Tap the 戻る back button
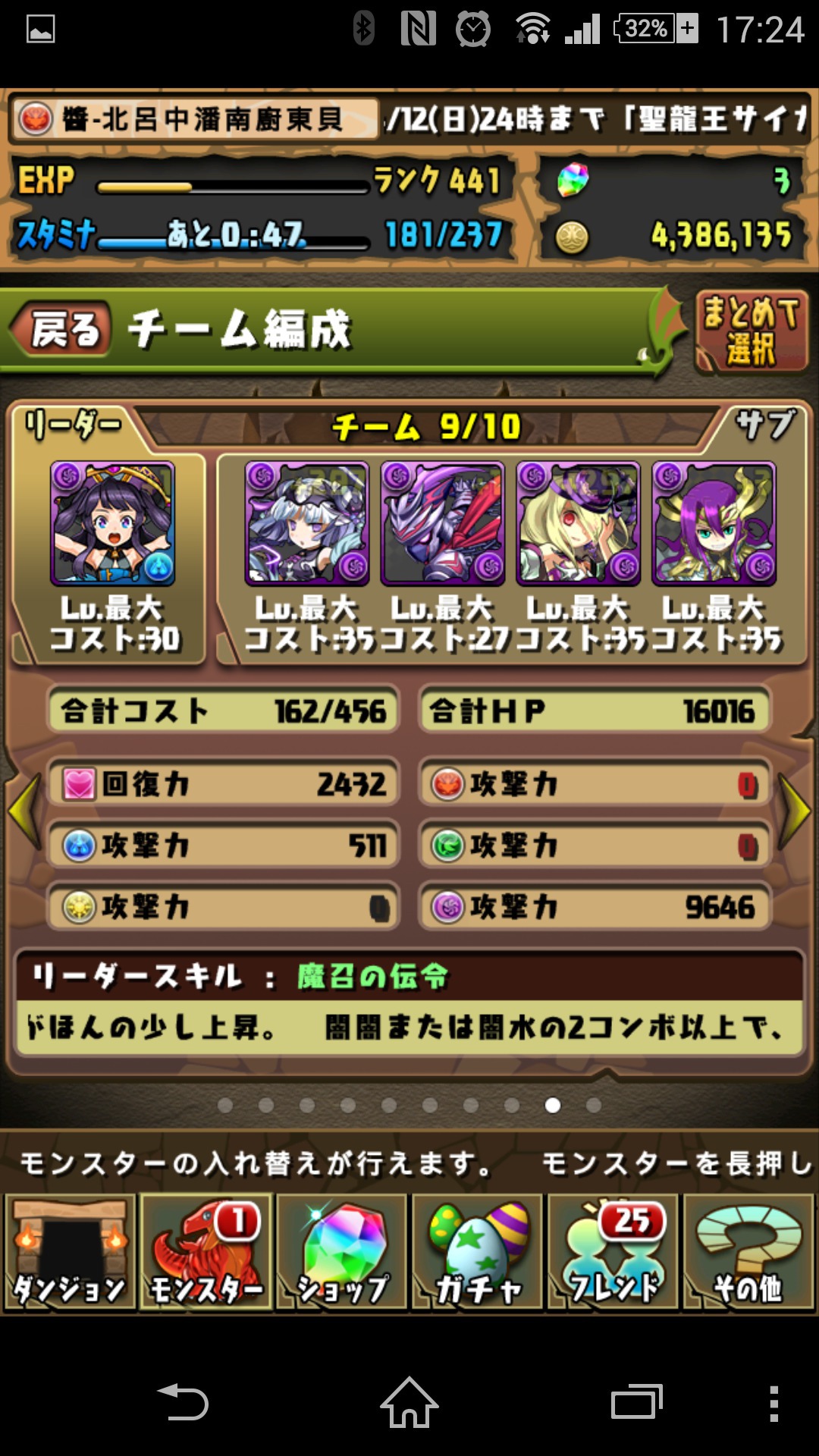819x1456 pixels. [x=62, y=330]
